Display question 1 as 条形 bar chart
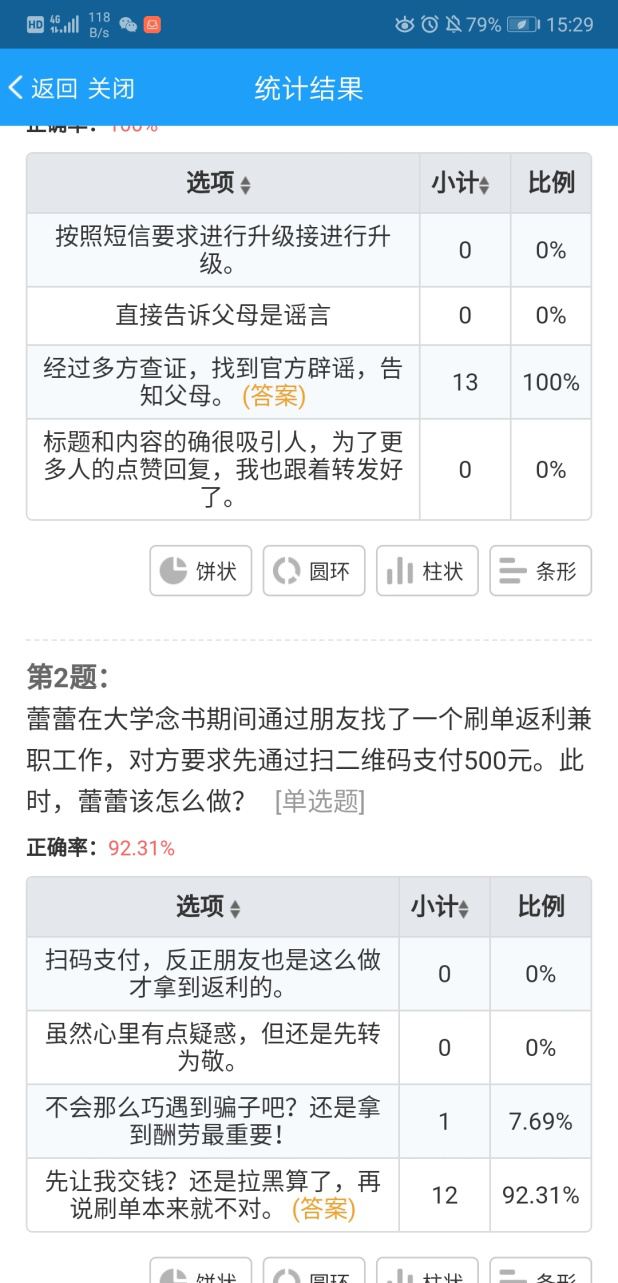 (x=540, y=571)
